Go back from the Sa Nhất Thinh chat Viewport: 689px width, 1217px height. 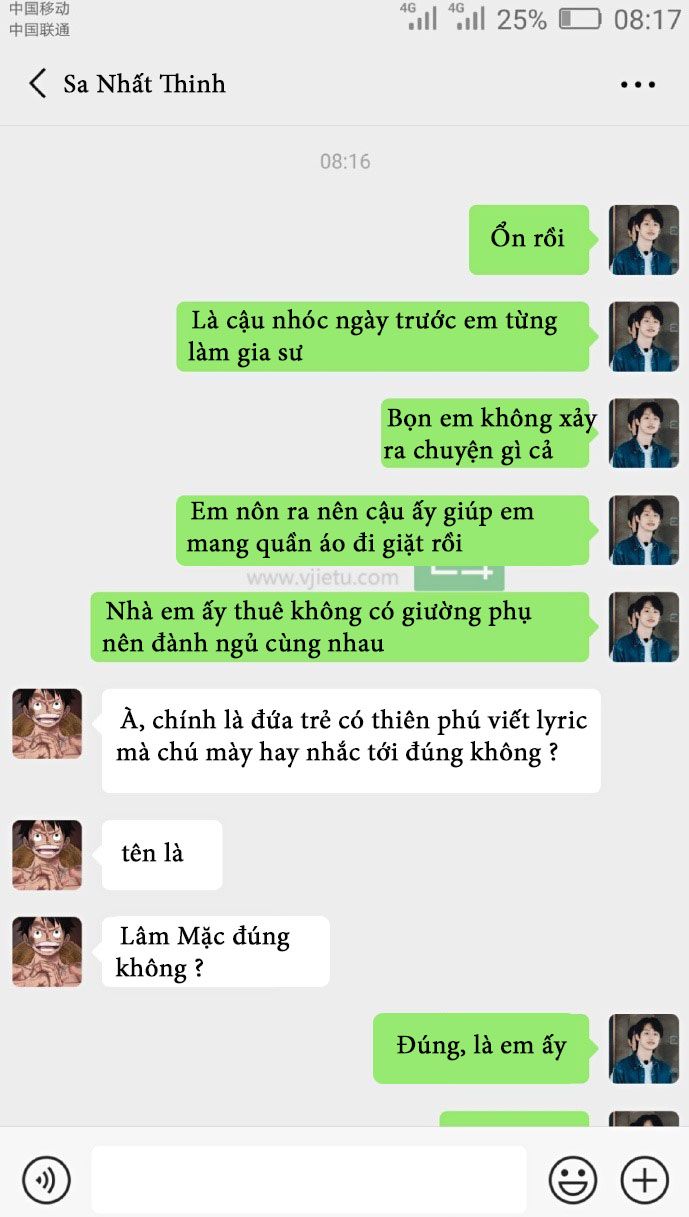(x=38, y=84)
